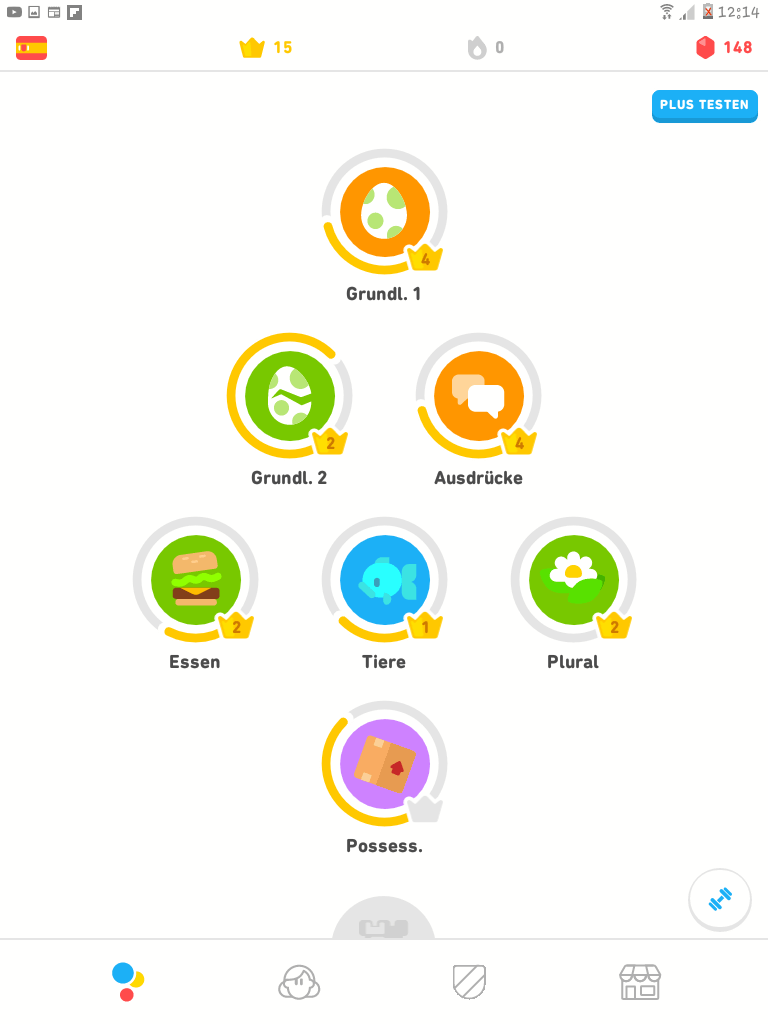Start the Grundl. 1 skill

(x=384, y=212)
